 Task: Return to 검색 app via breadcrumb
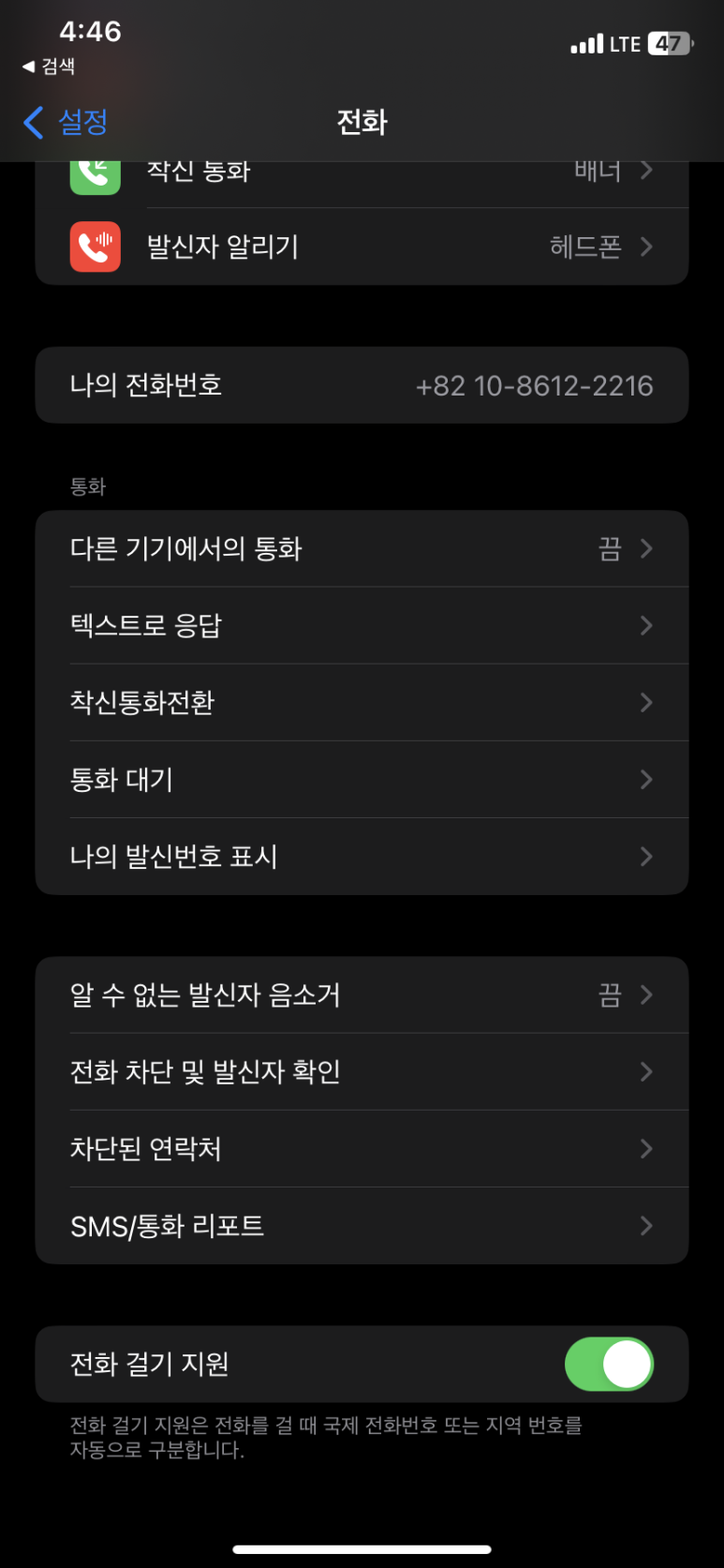click(x=49, y=67)
